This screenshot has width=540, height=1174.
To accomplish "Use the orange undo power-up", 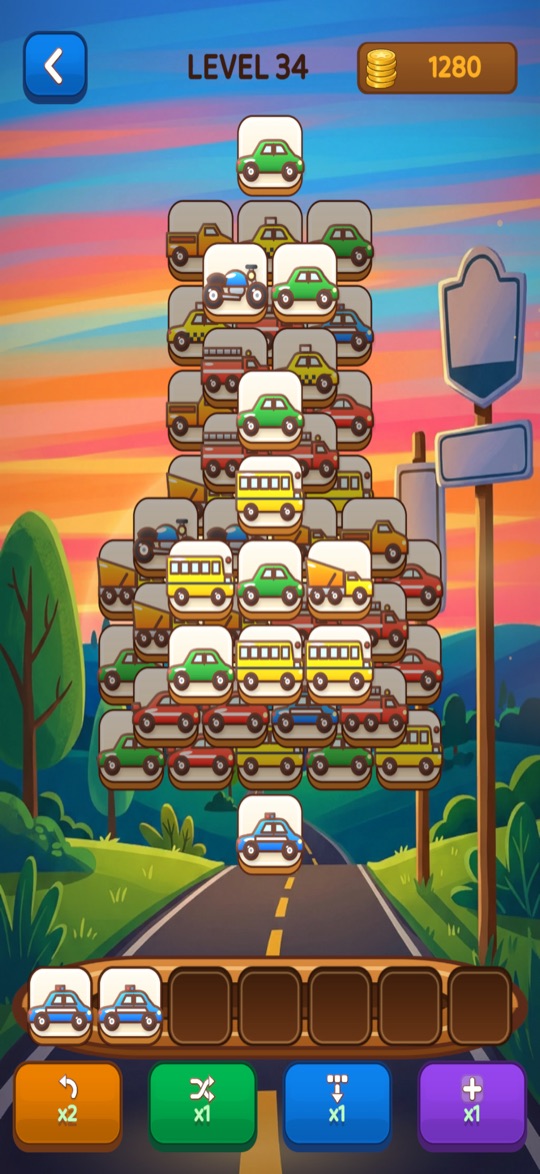I will 67,1105.
